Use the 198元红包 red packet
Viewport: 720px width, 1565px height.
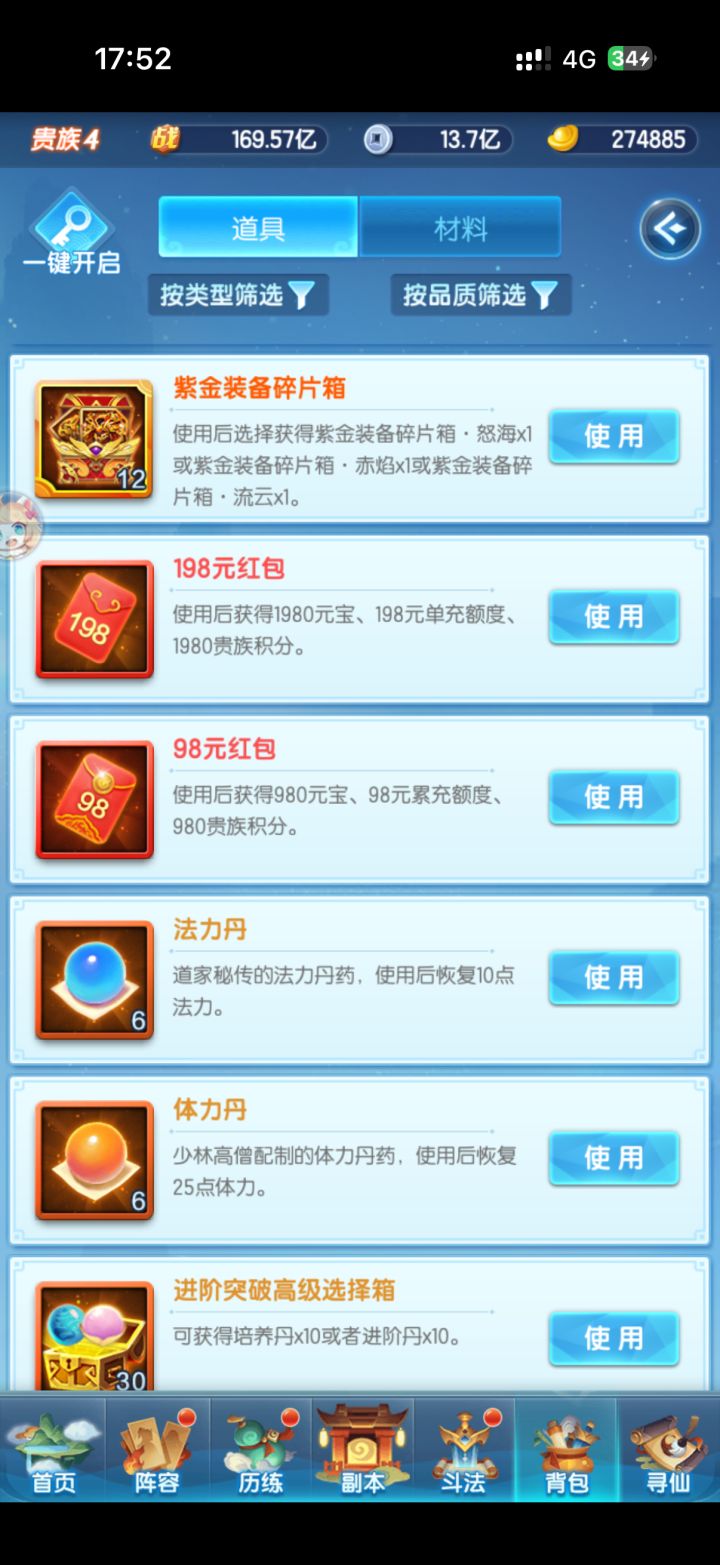tap(613, 617)
